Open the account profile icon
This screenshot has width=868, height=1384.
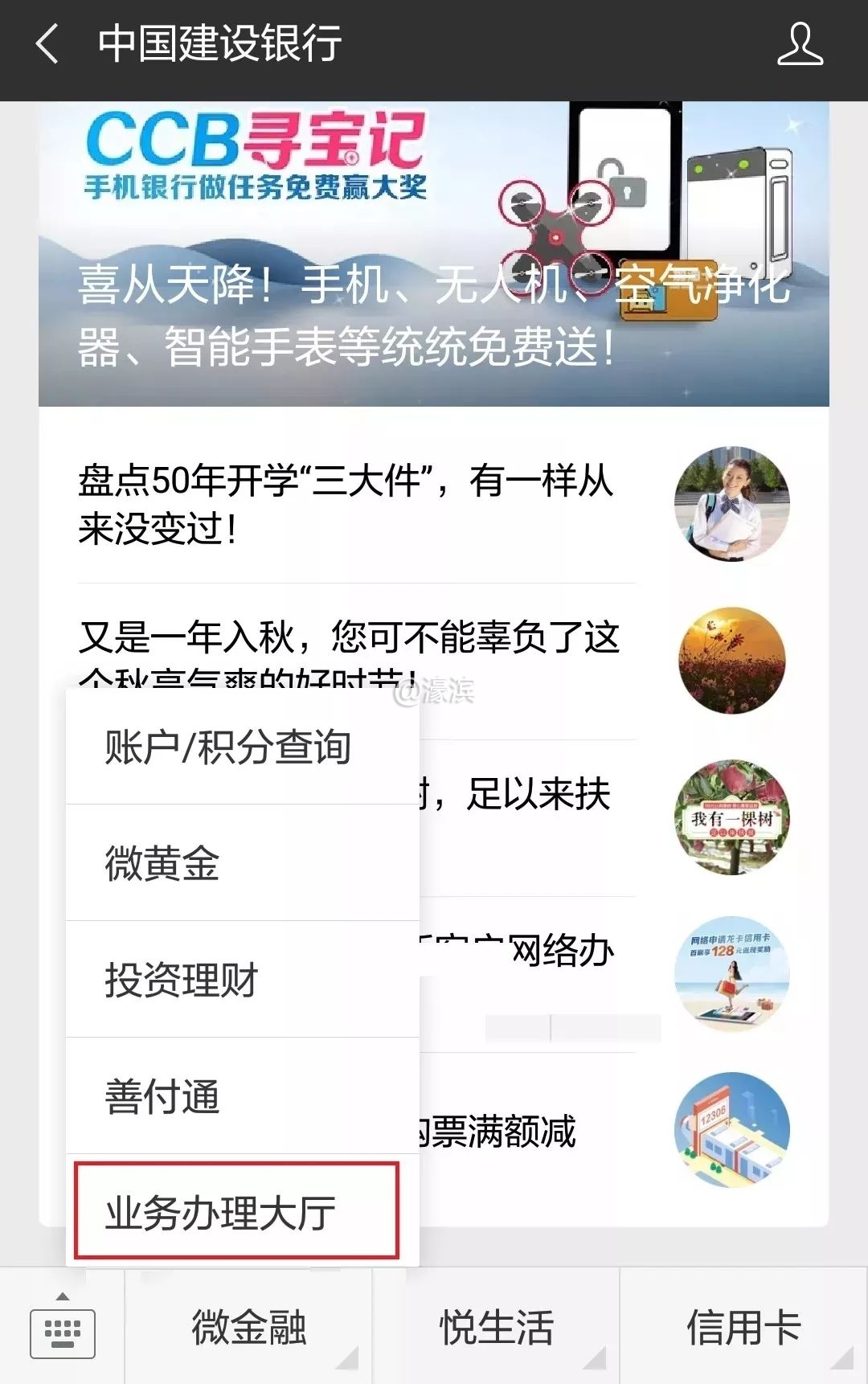799,44
